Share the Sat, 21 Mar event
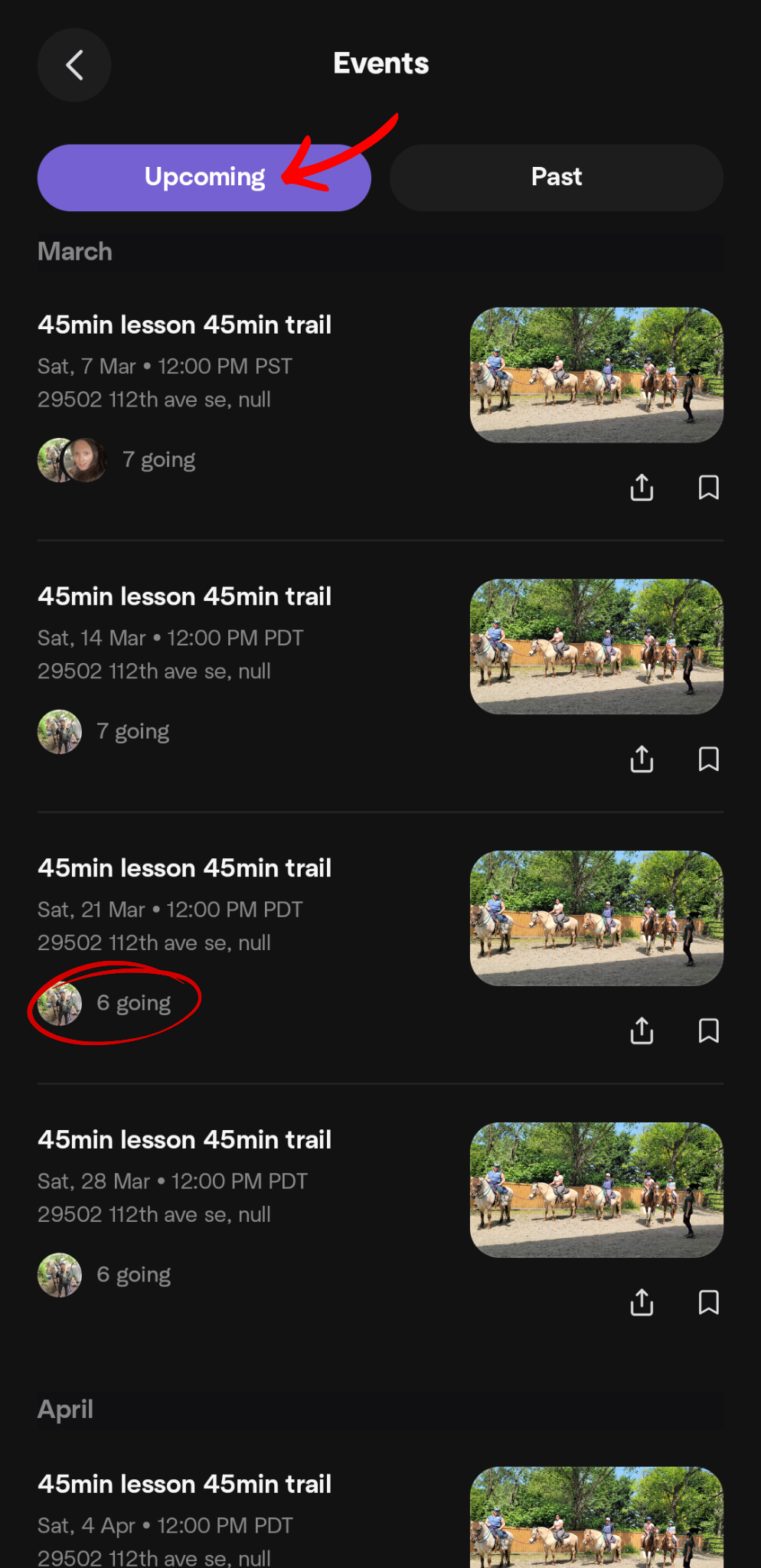Image resolution: width=761 pixels, height=1568 pixels. tap(642, 1031)
